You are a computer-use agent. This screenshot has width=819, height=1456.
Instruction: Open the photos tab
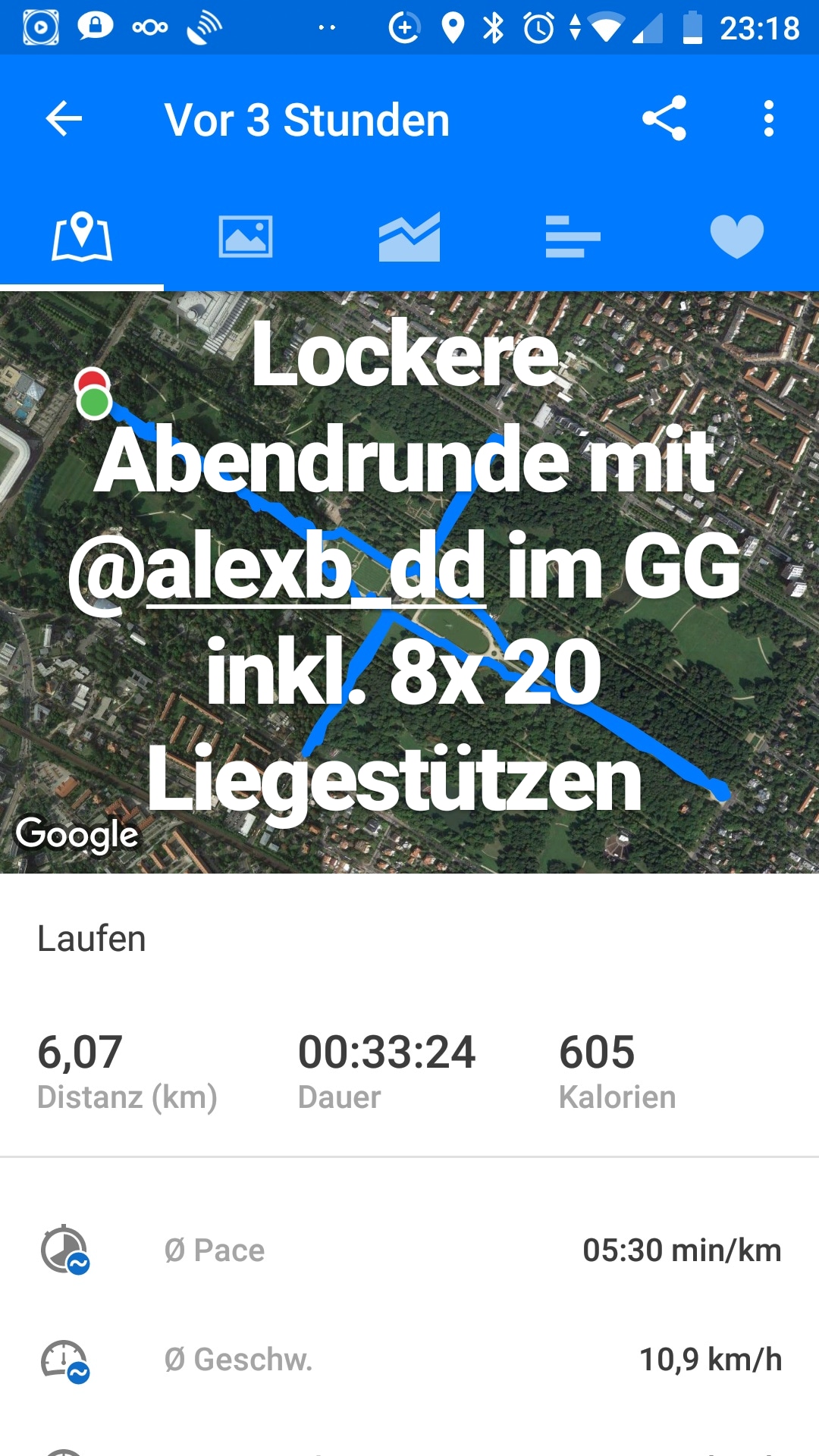(x=246, y=237)
